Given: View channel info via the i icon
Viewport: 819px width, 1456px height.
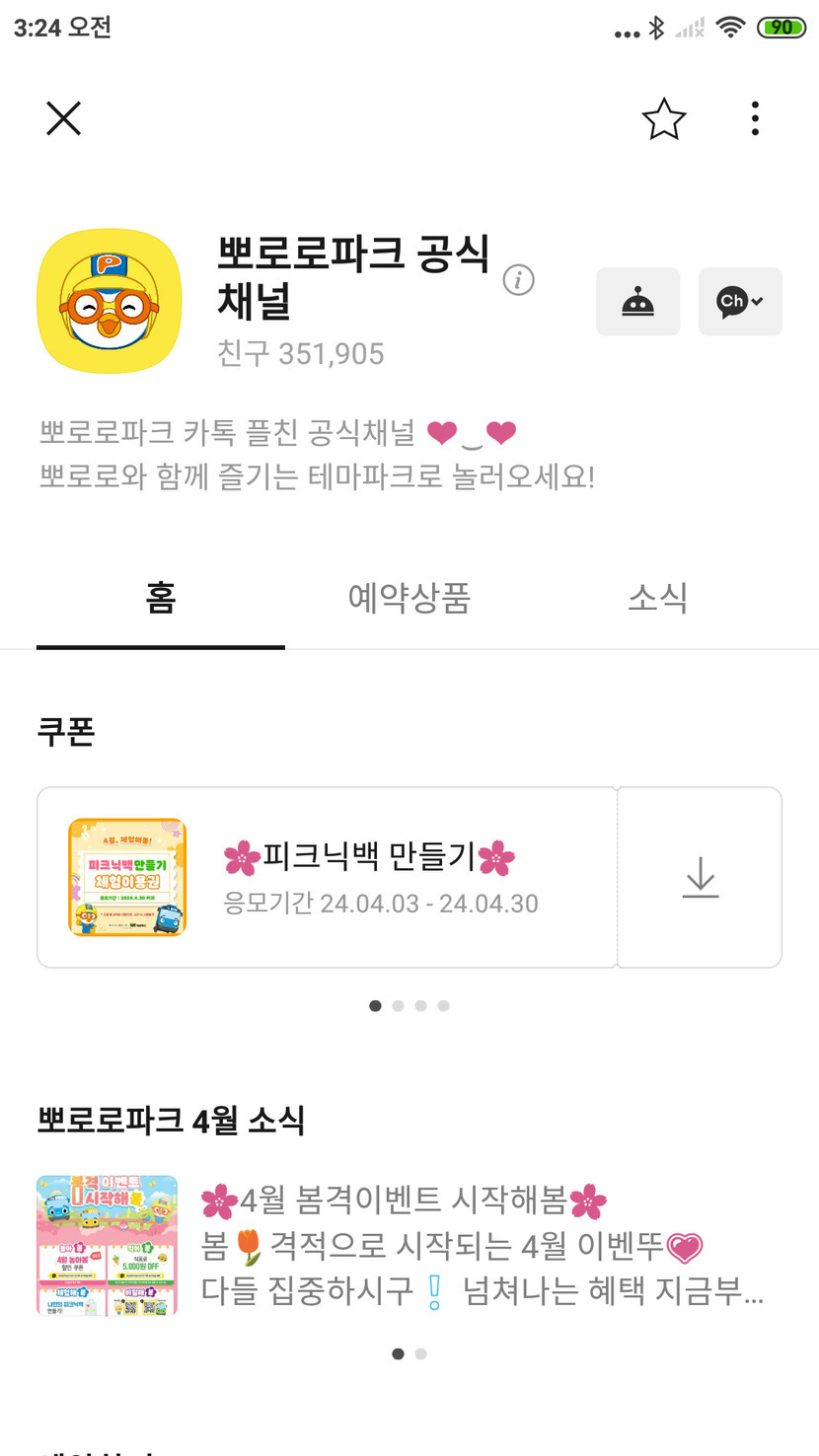Looking at the screenshot, I should [518, 280].
